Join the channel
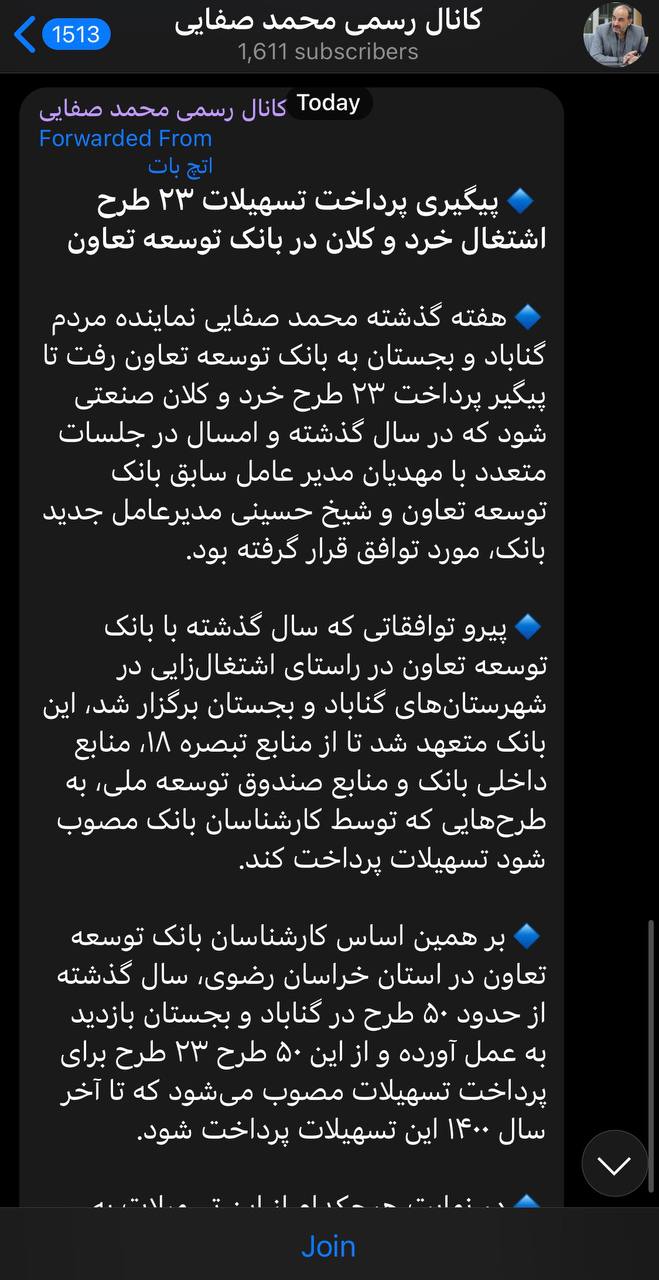The height and width of the screenshot is (1280, 659). click(x=329, y=1246)
